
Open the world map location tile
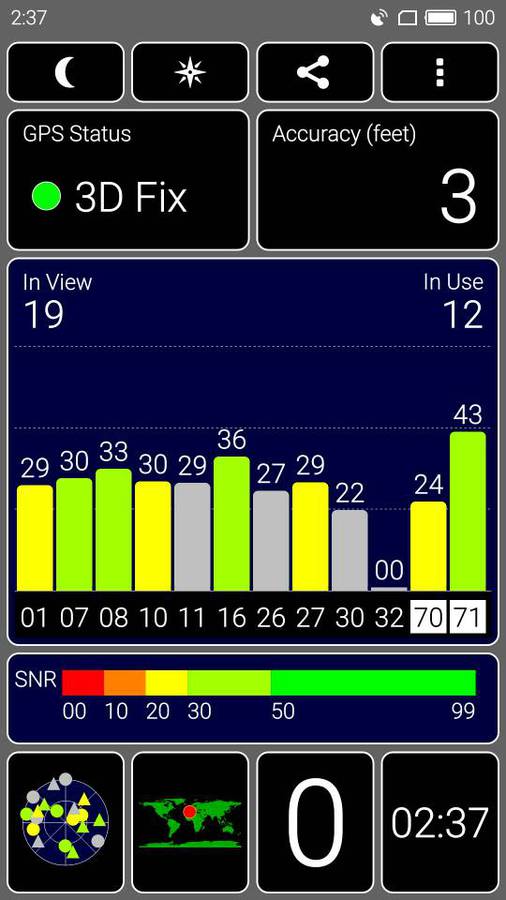point(190,822)
